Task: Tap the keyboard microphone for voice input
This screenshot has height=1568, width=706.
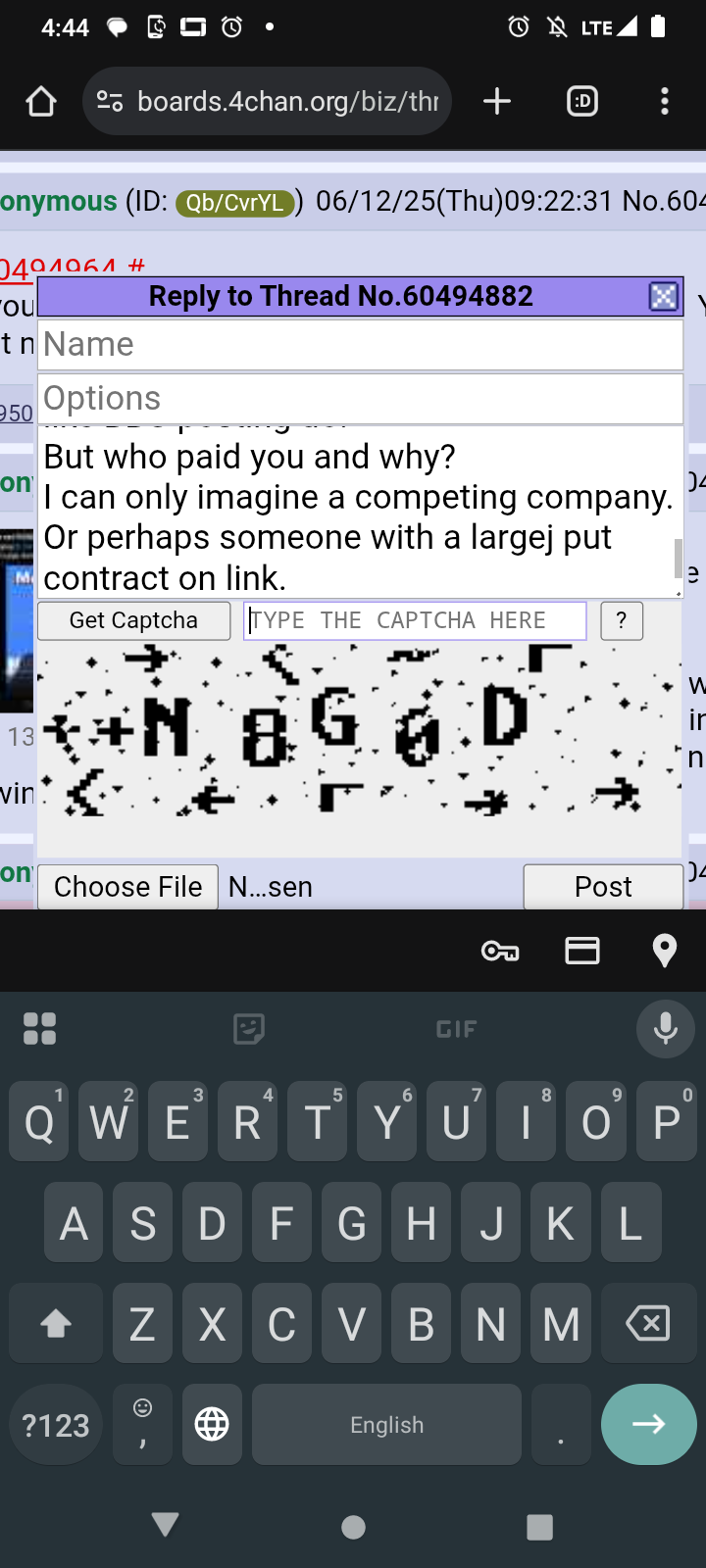Action: point(666,1028)
